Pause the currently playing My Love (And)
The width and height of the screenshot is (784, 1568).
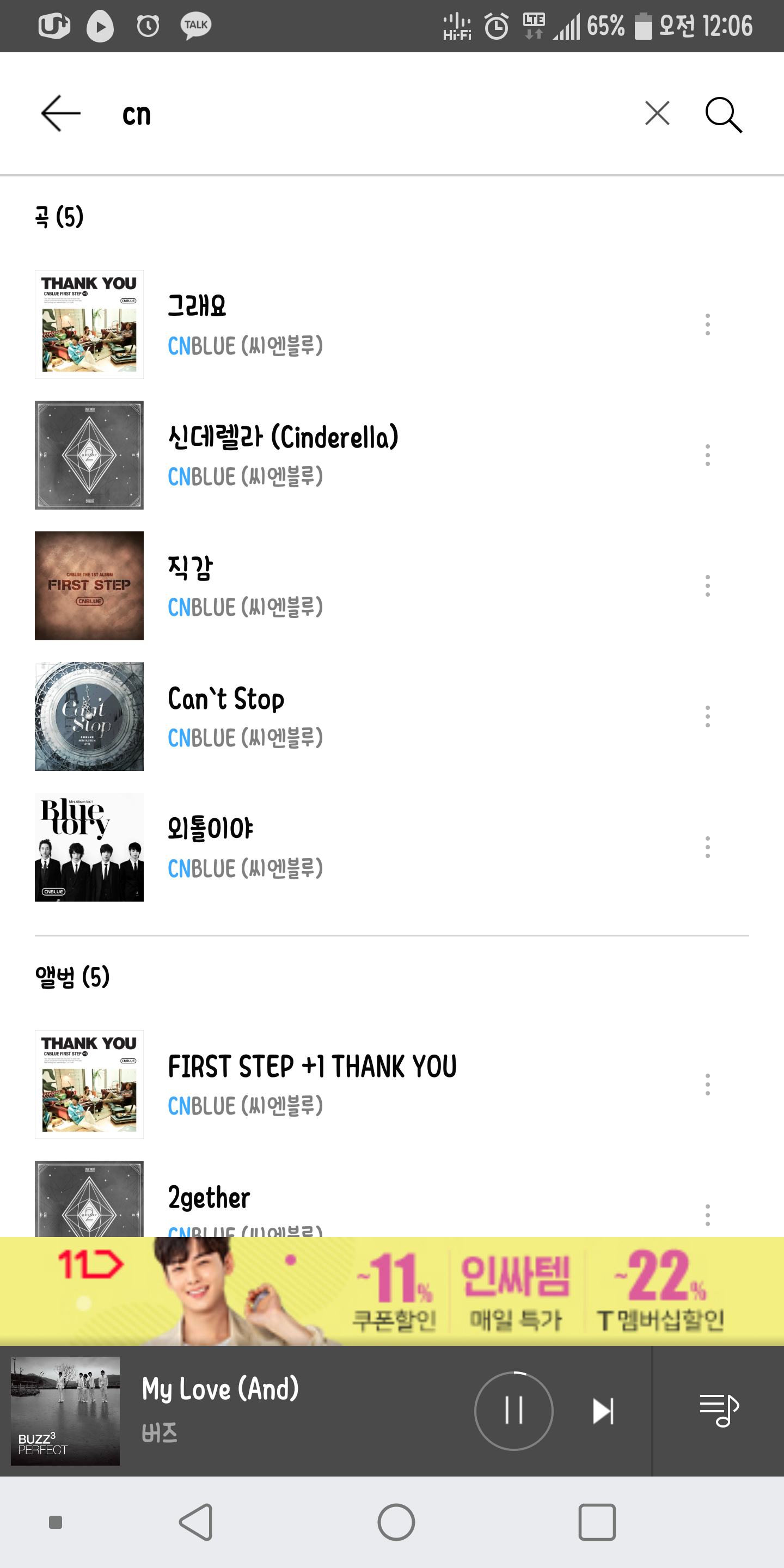tap(514, 1410)
